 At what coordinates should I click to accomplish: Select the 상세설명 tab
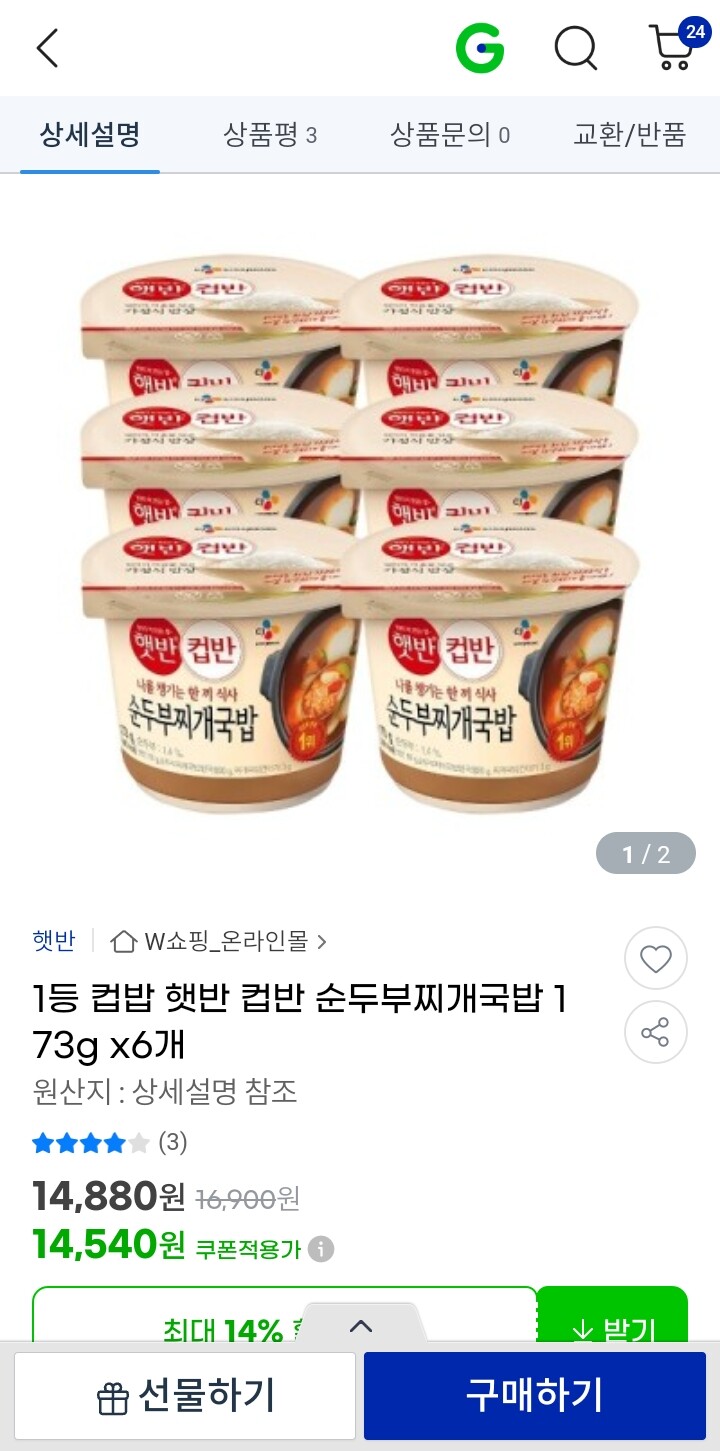(x=90, y=135)
